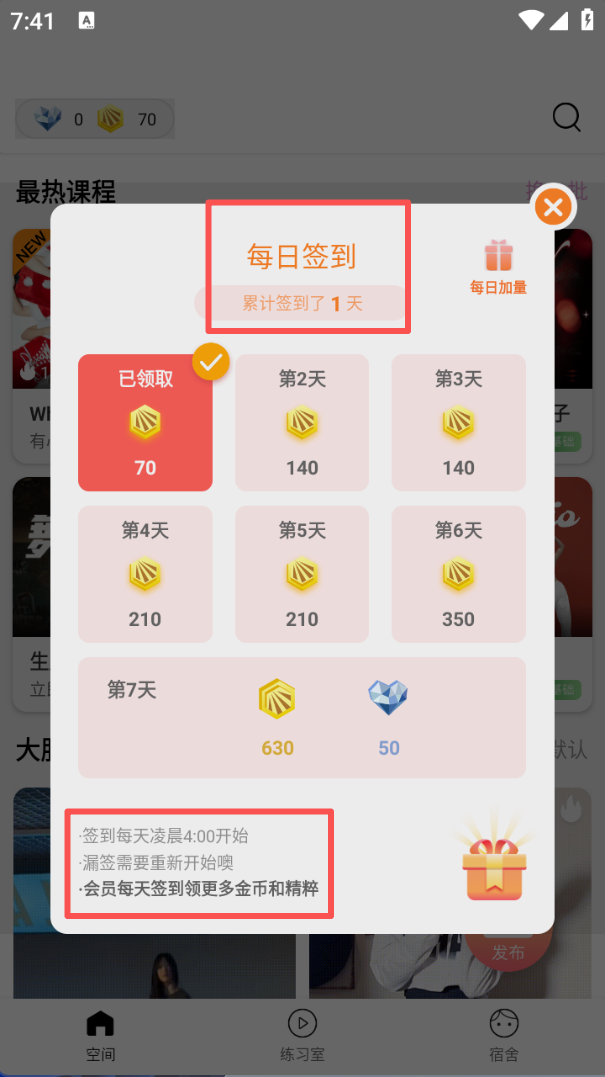Image resolution: width=605 pixels, height=1077 pixels.
Task: Tap the 已领取 day one tile
Action: click(x=145, y=422)
